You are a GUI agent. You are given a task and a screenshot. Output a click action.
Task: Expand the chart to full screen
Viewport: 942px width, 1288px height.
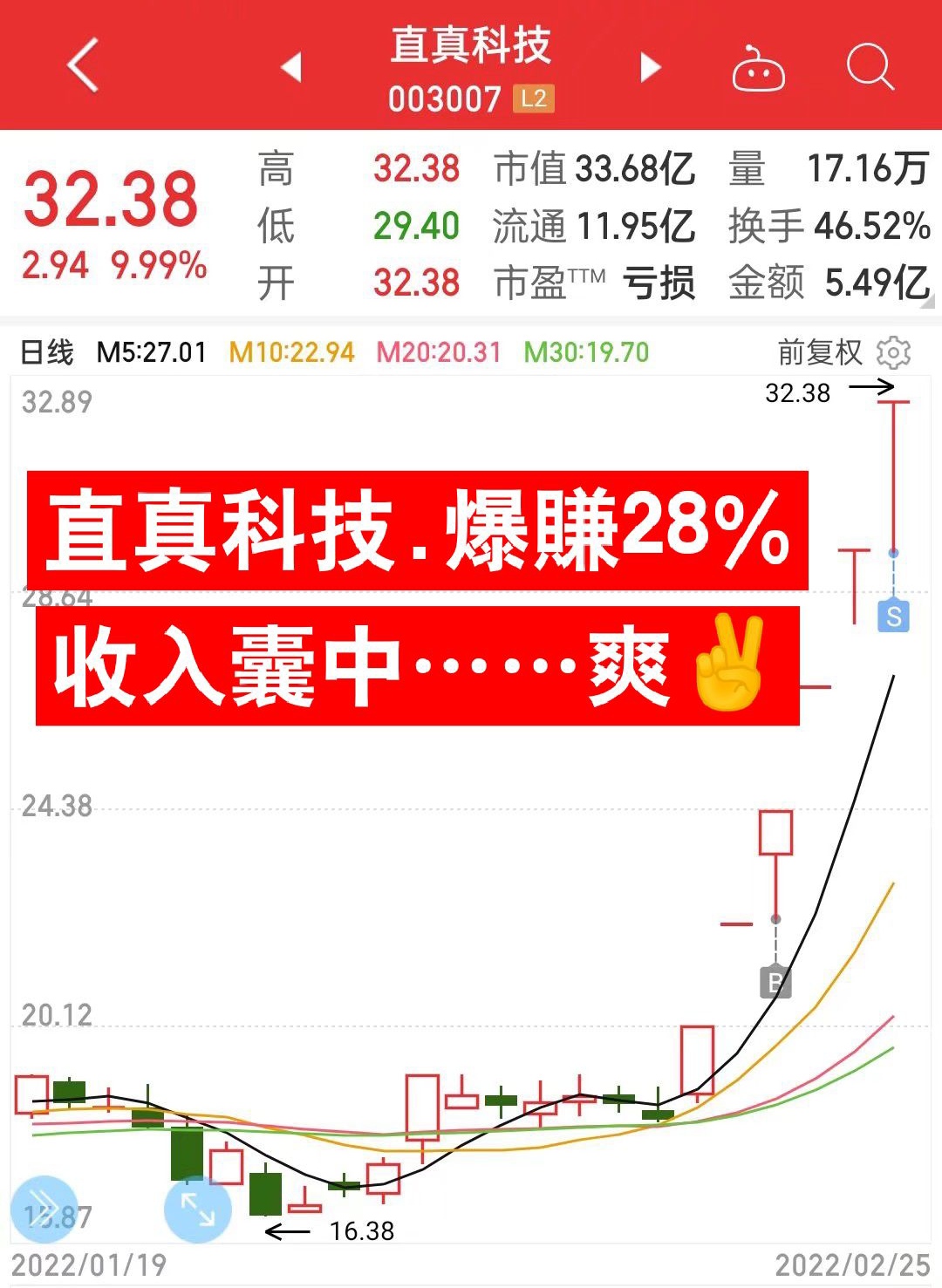click(x=198, y=1209)
